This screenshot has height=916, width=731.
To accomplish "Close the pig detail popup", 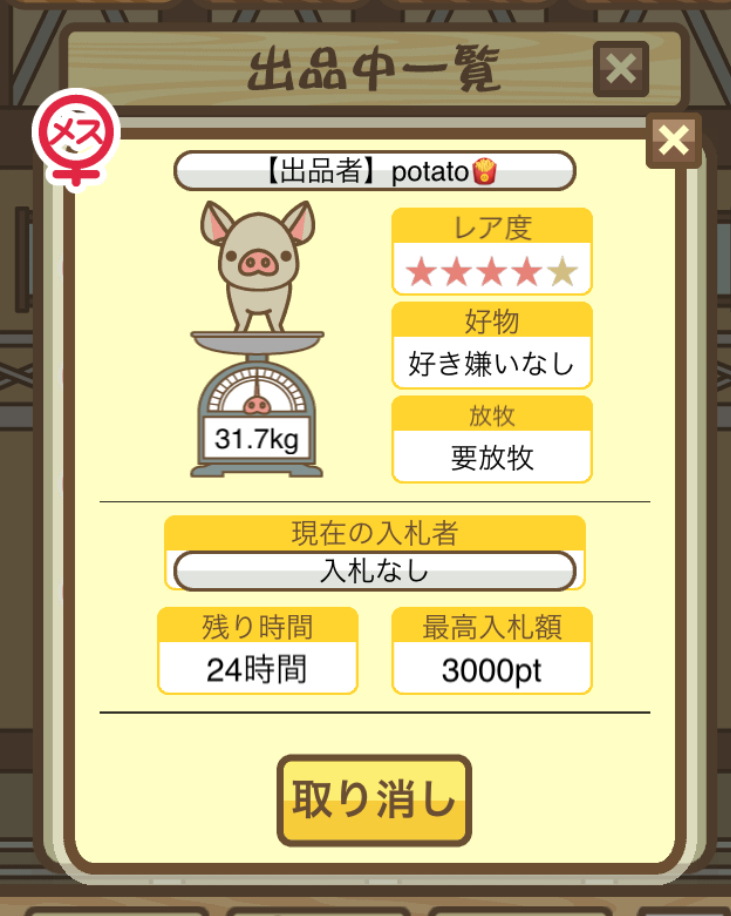I will coord(674,141).
